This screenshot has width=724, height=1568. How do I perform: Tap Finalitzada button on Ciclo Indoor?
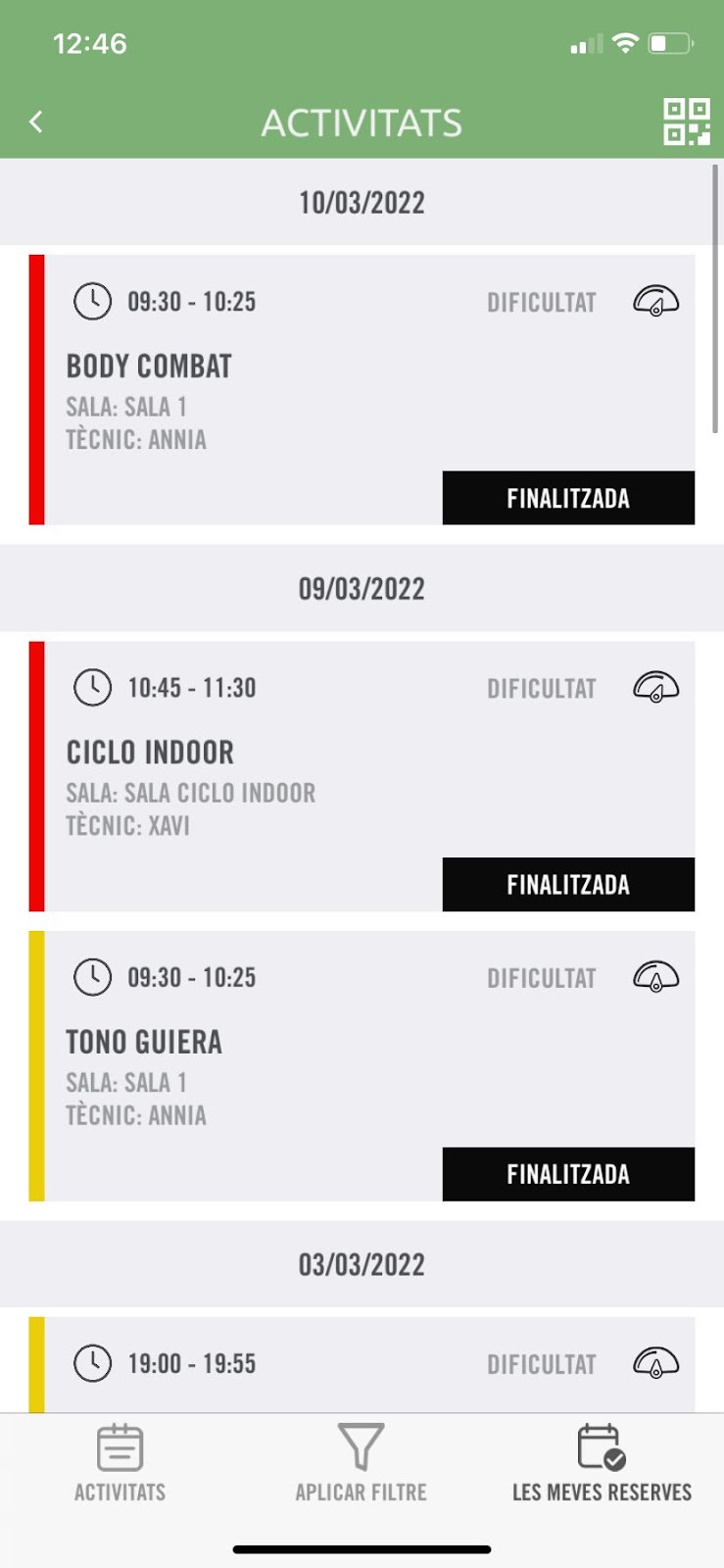coord(568,885)
